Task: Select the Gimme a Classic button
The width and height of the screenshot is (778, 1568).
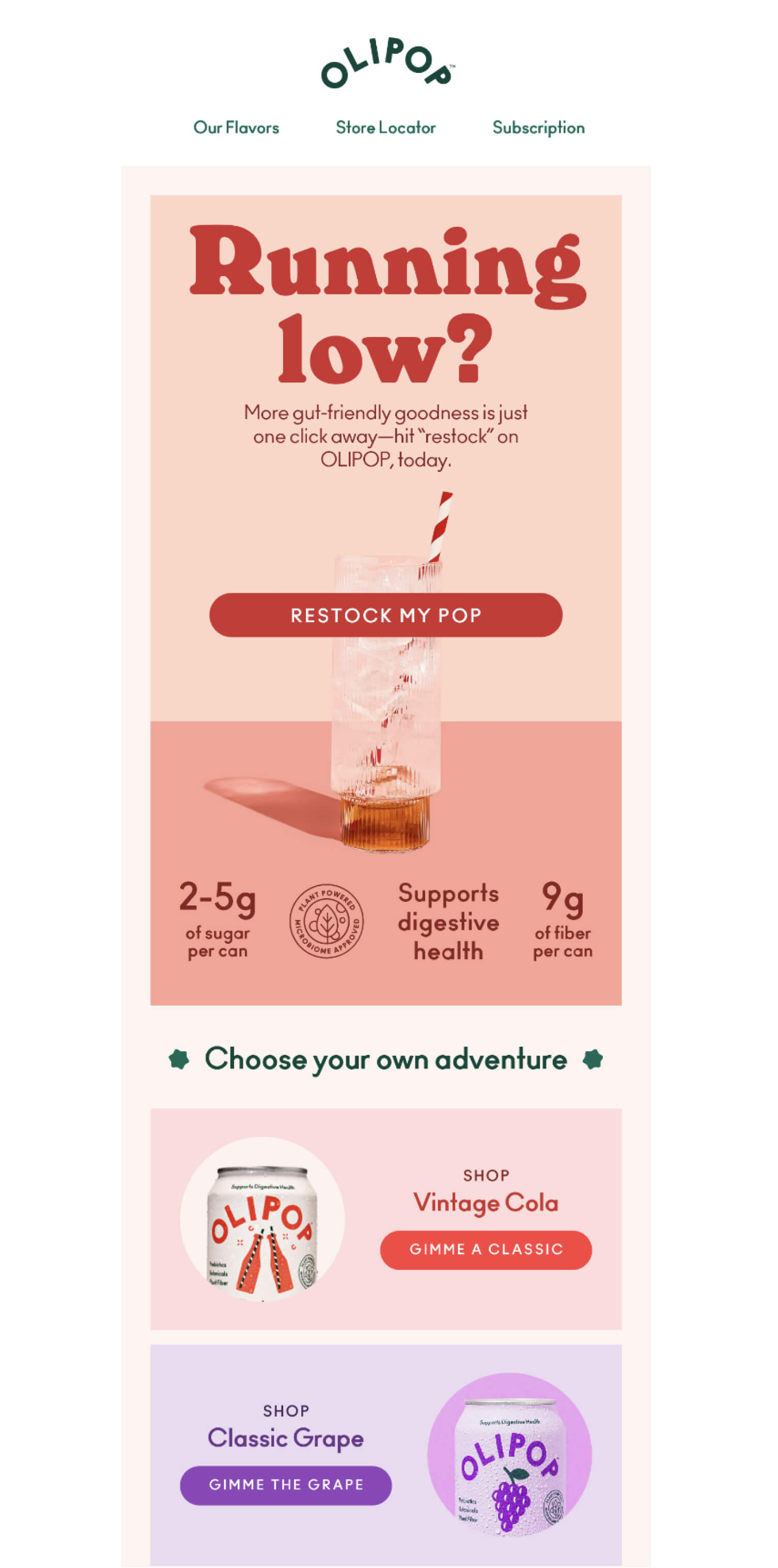Action: click(x=486, y=1250)
